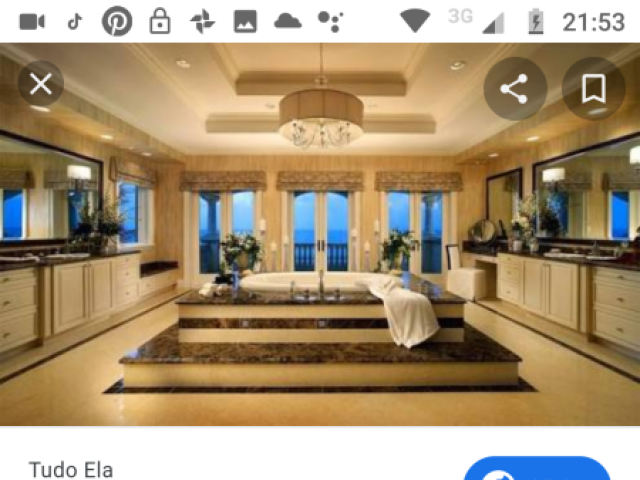Image resolution: width=640 pixels, height=480 pixels.
Task: Bookmark this image to a collection
Action: pos(593,89)
